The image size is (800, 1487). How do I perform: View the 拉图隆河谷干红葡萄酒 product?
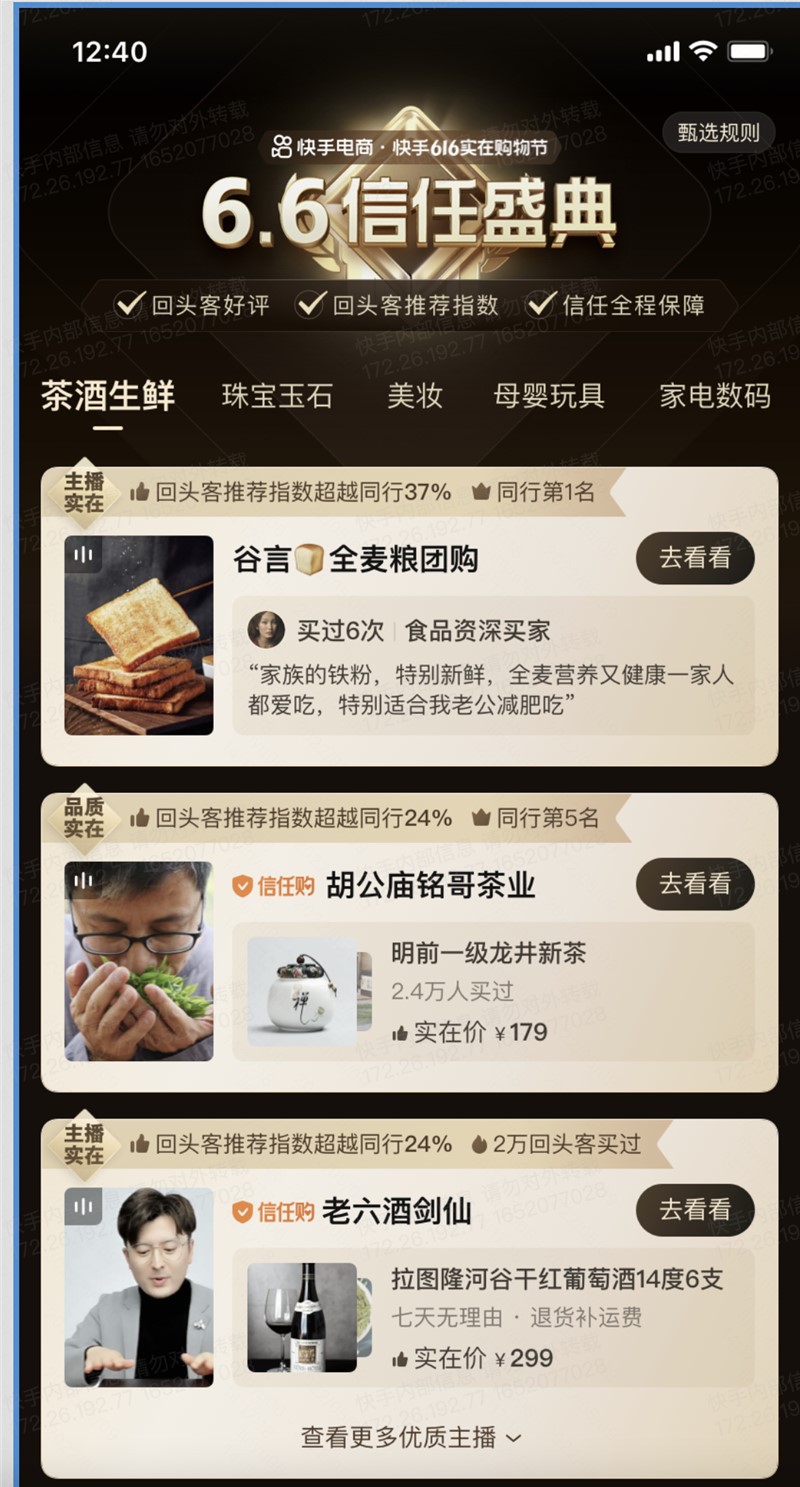(493, 1318)
